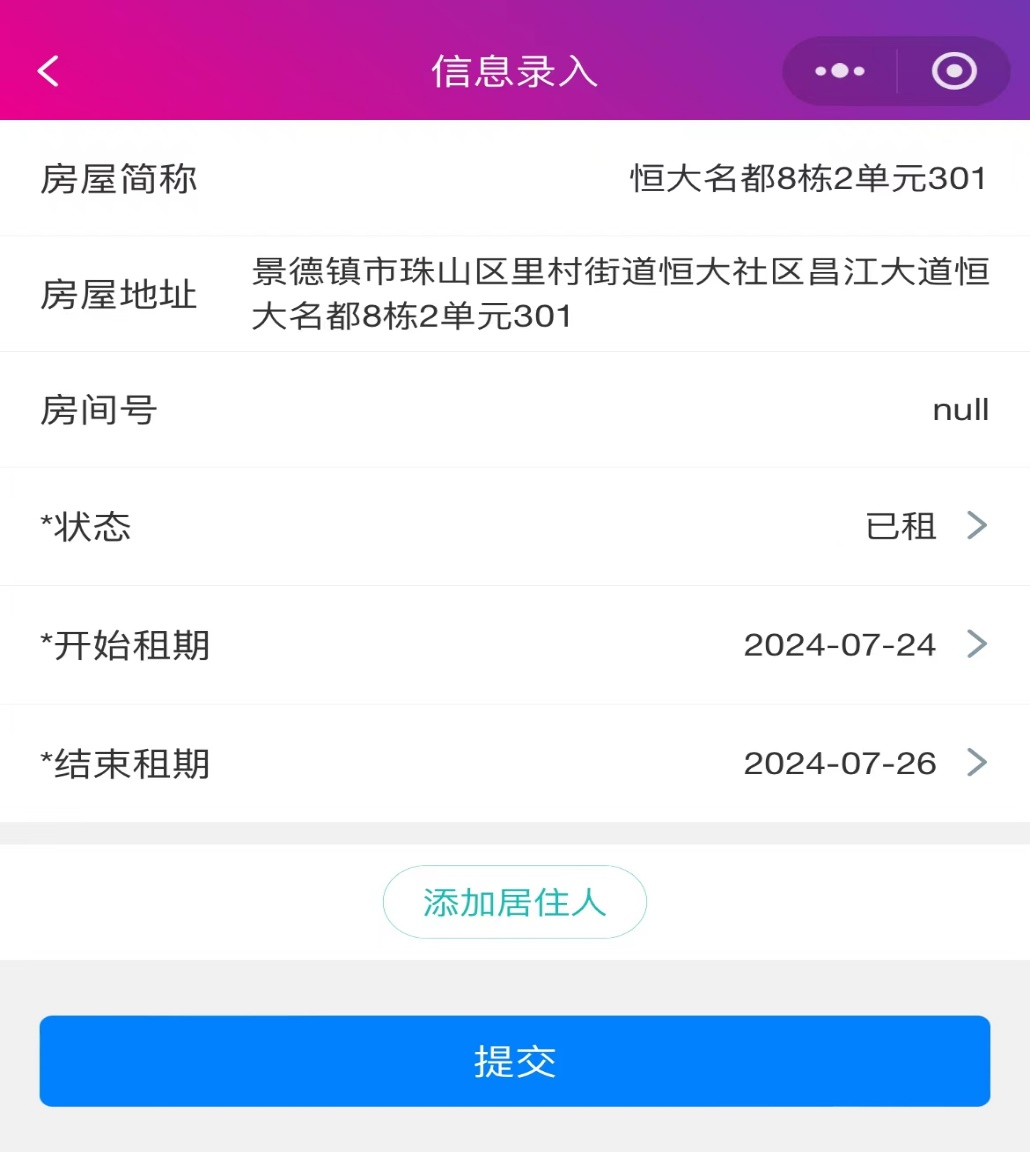Close the mini program via circle icon
The height and width of the screenshot is (1152, 1030).
click(x=953, y=71)
